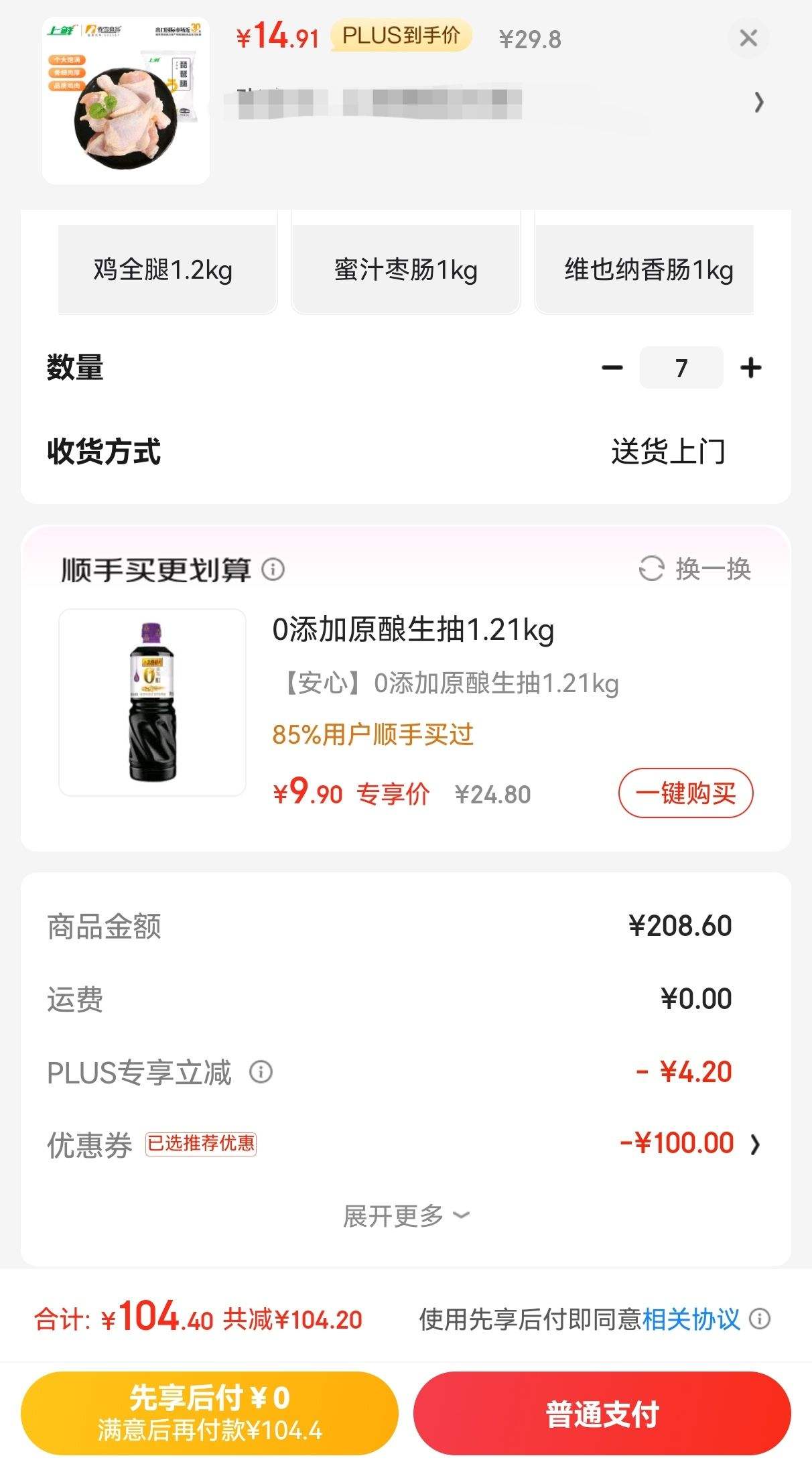This screenshot has height=1464, width=812.
Task: Open product details via the title arrow
Action: tap(759, 102)
